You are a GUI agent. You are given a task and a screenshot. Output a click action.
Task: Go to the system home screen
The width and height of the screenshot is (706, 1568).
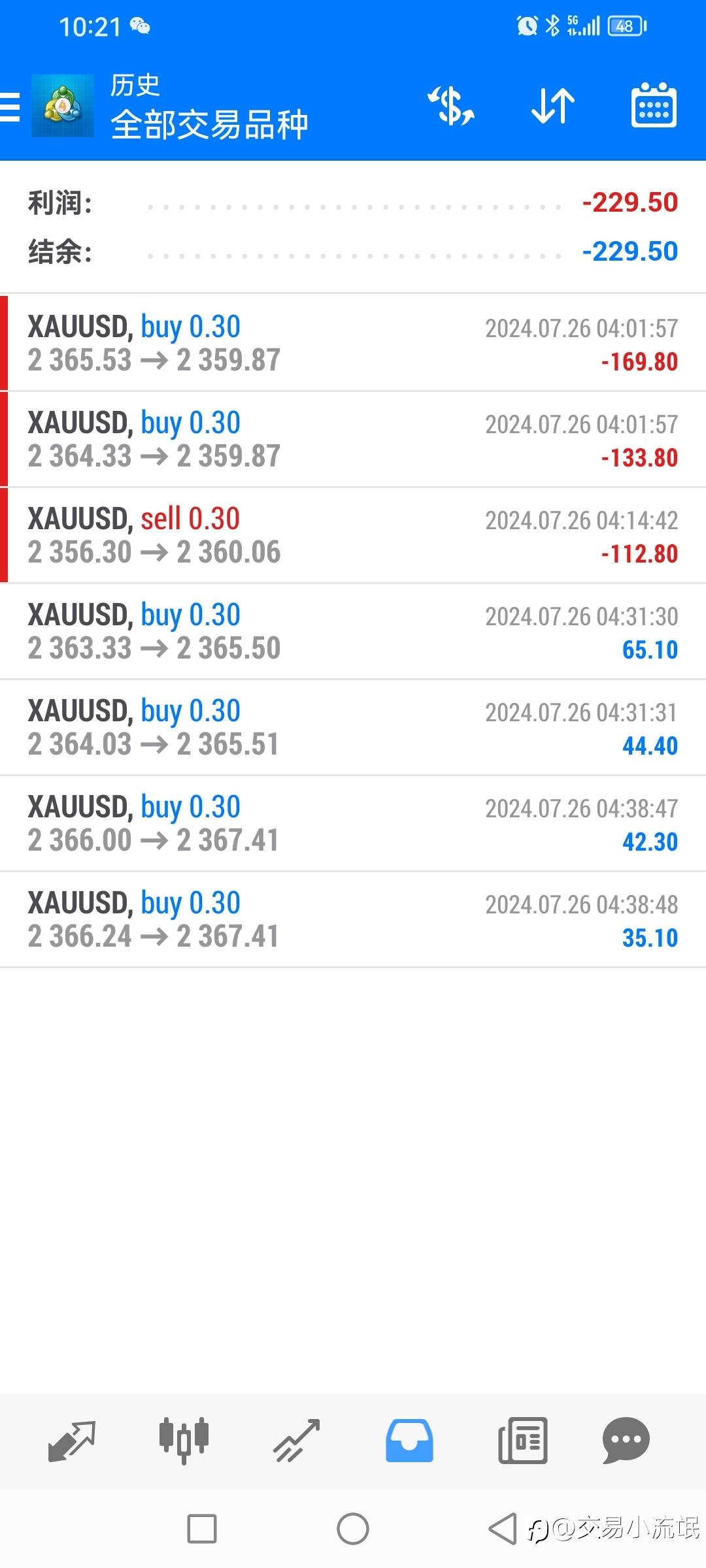[353, 1529]
